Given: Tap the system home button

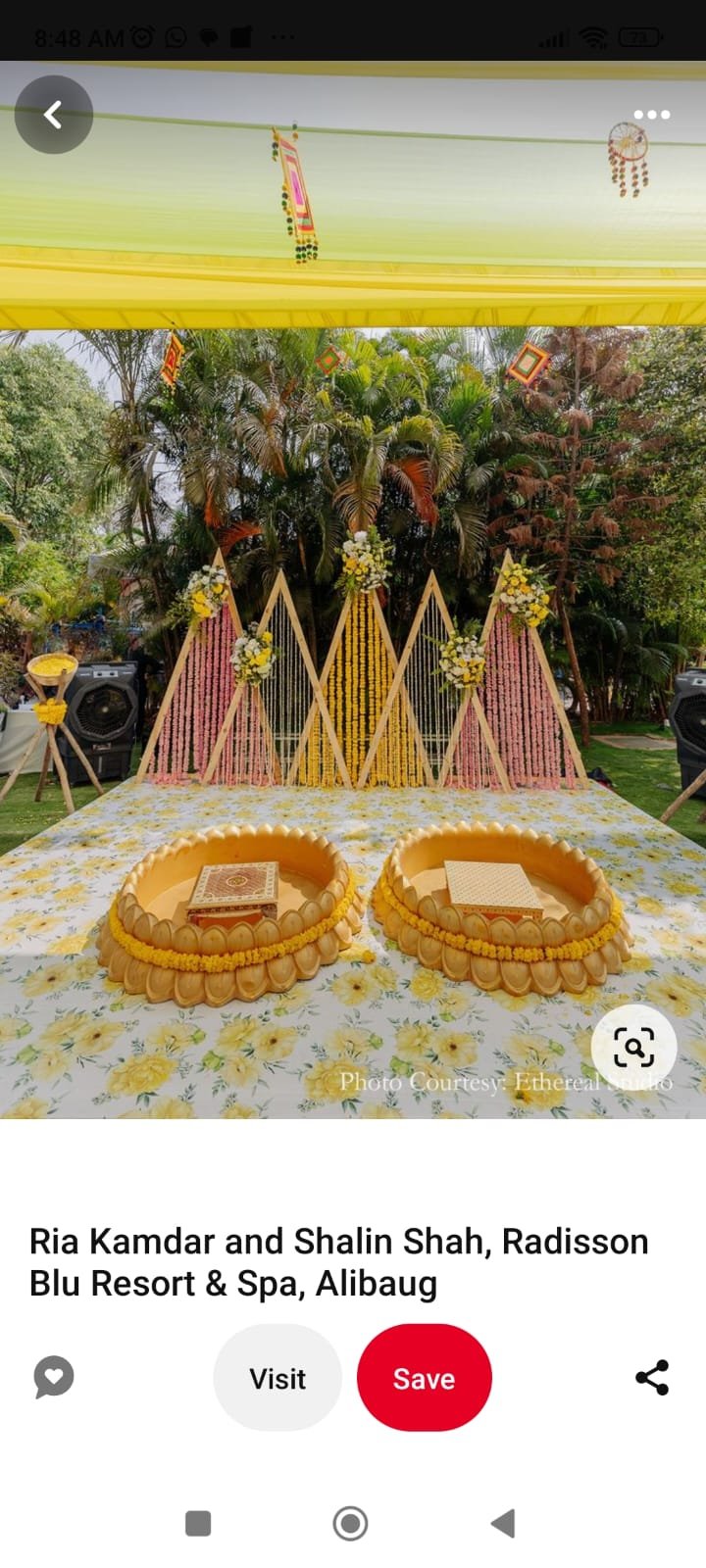Looking at the screenshot, I should coord(350,1524).
